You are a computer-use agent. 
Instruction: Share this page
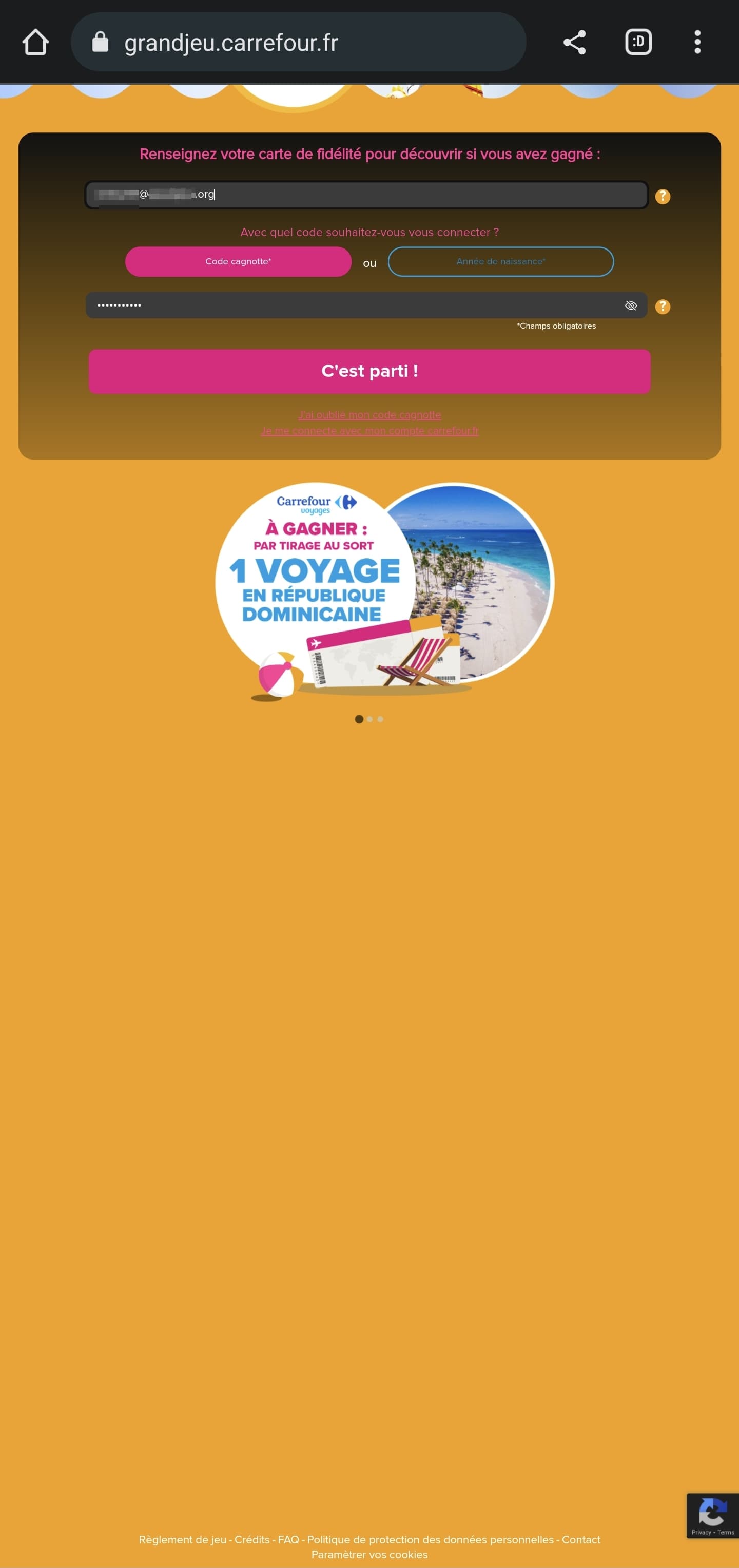click(574, 42)
